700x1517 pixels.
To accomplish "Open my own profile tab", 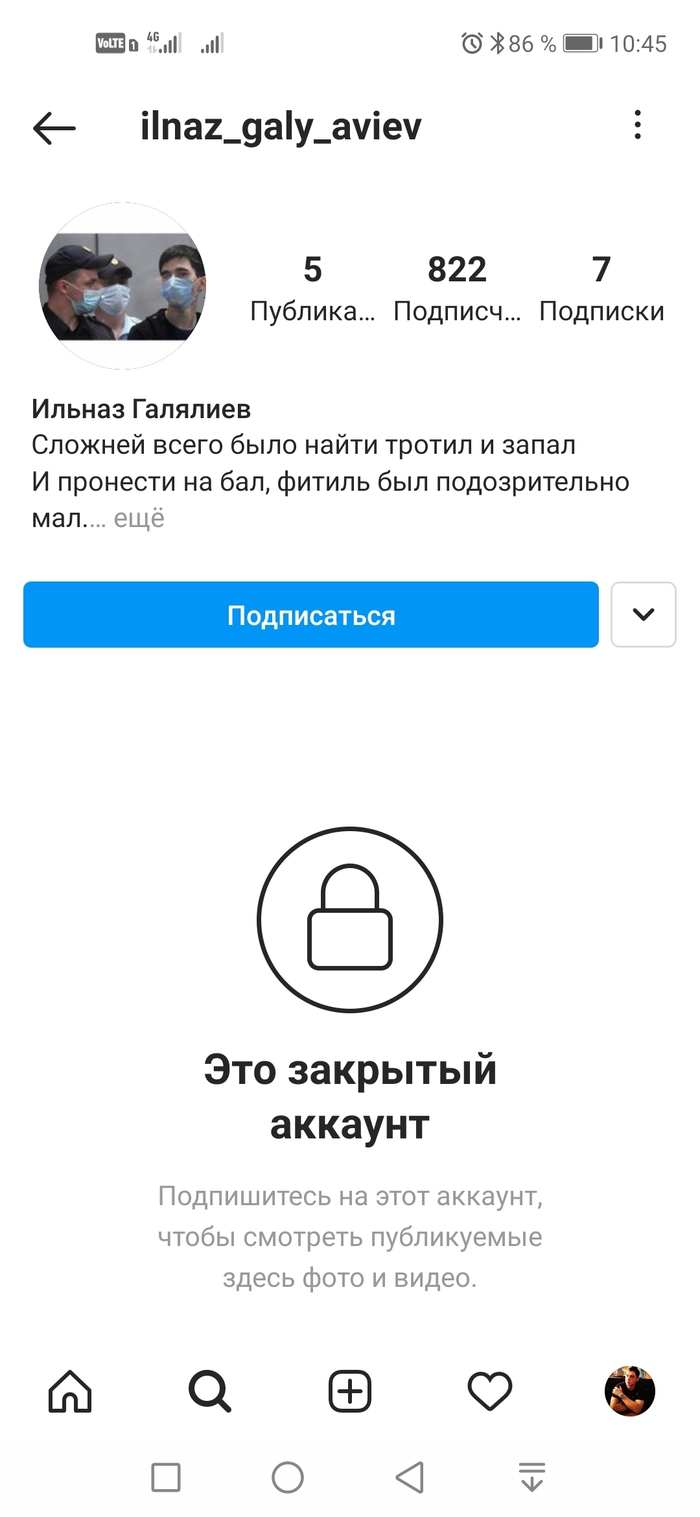I will pos(630,1391).
